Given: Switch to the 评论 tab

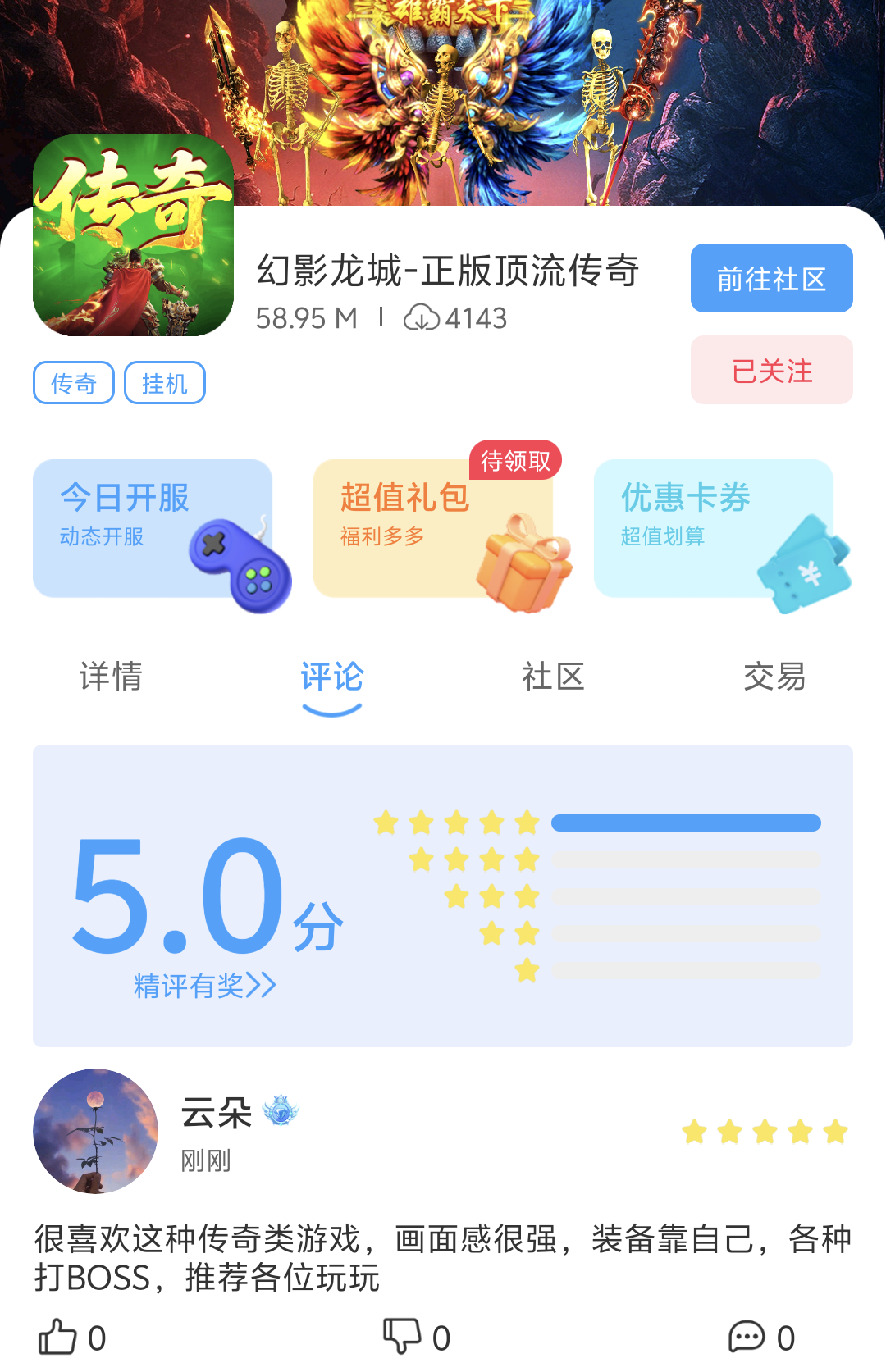Looking at the screenshot, I should click(331, 677).
